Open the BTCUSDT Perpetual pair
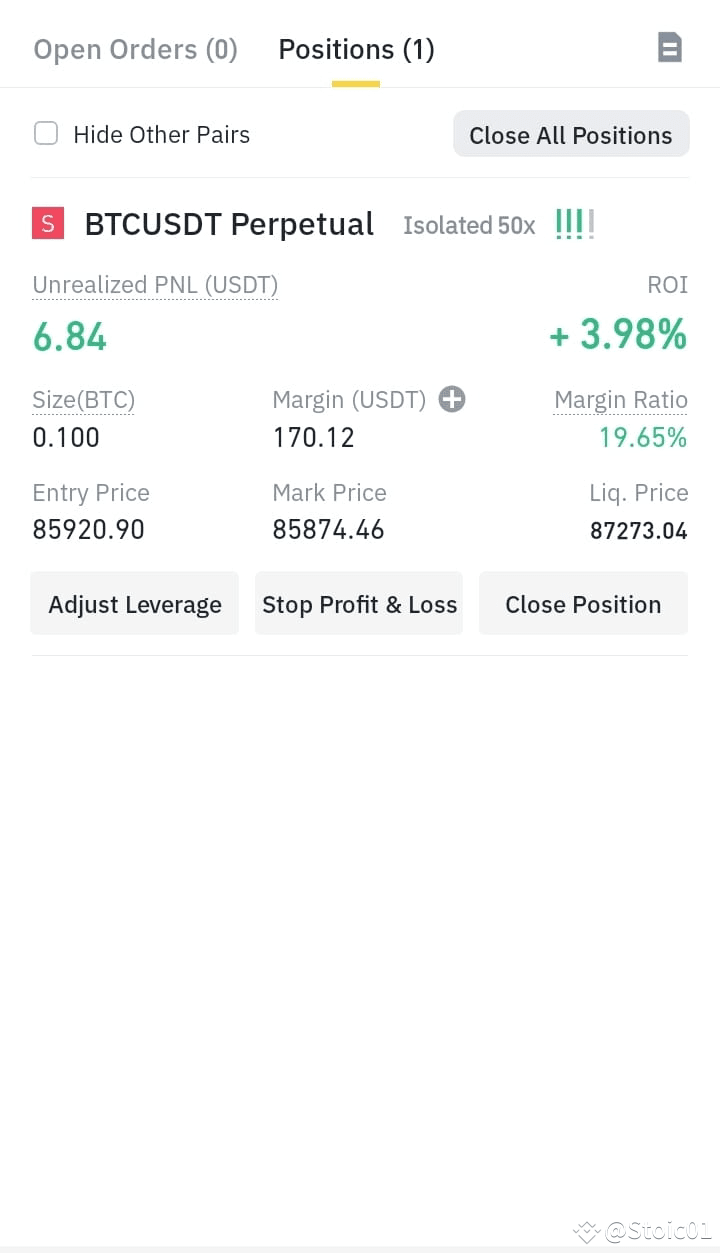 229,224
